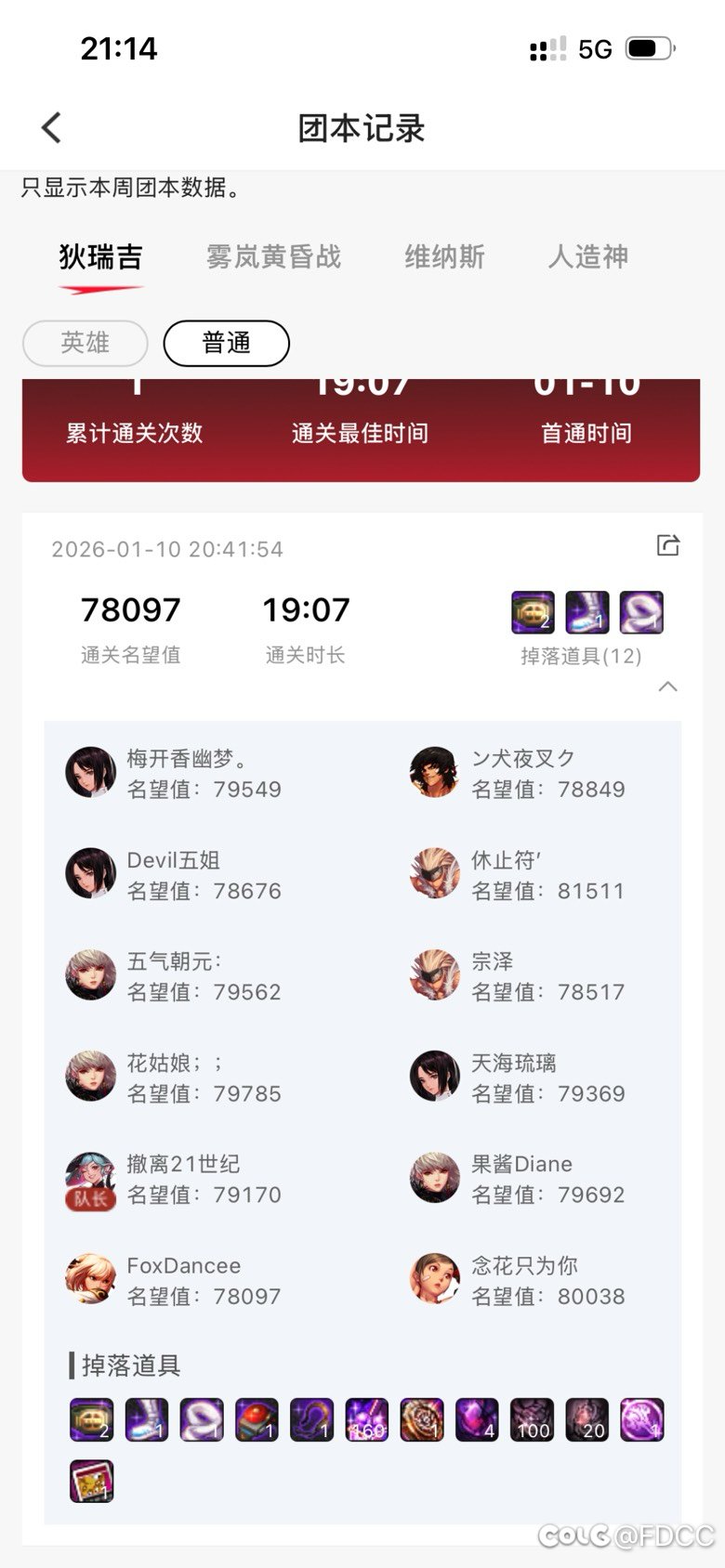Viewport: 725px width, 1568px height.
Task: Select the 人造神 tab
Action: click(x=587, y=257)
